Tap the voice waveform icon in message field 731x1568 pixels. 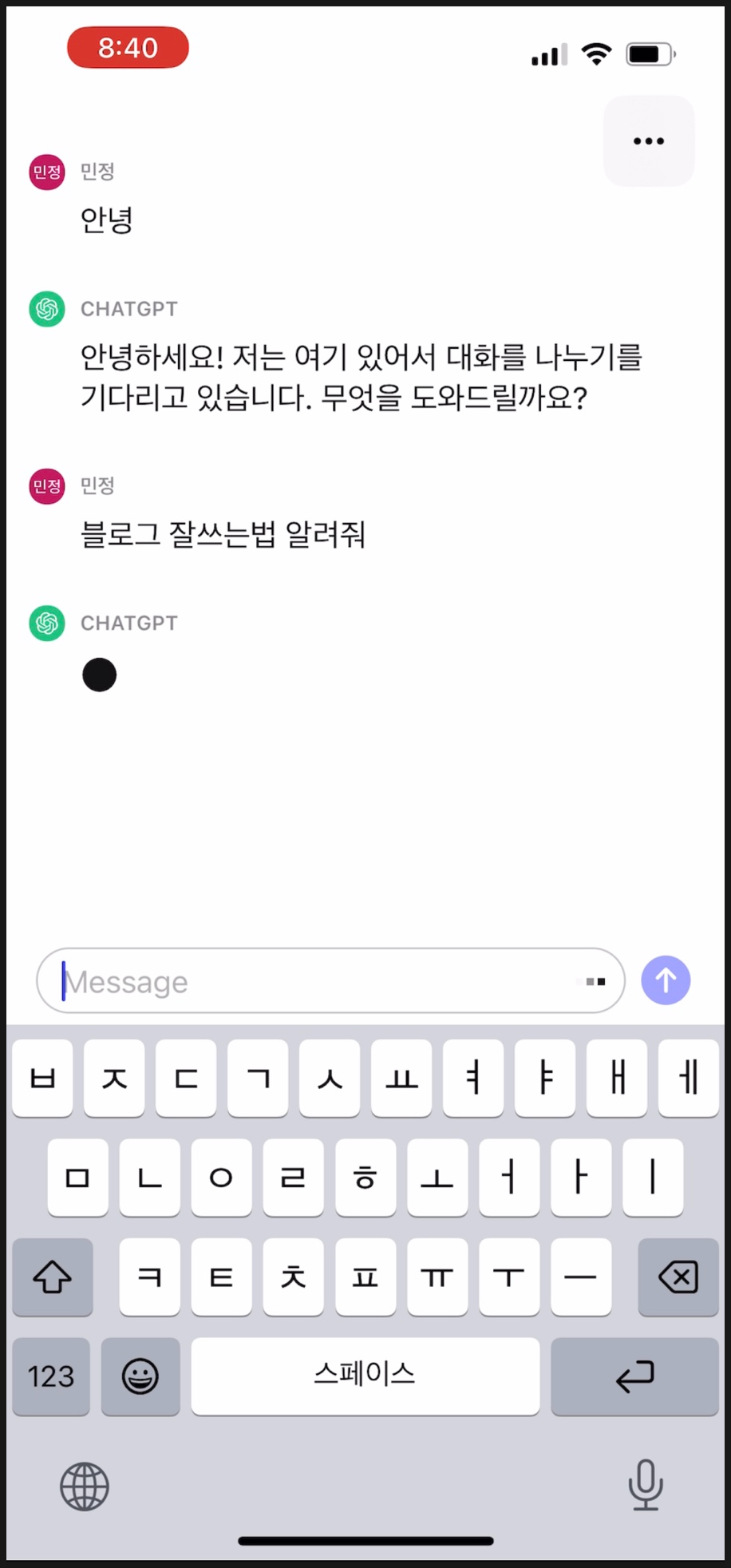[x=595, y=981]
